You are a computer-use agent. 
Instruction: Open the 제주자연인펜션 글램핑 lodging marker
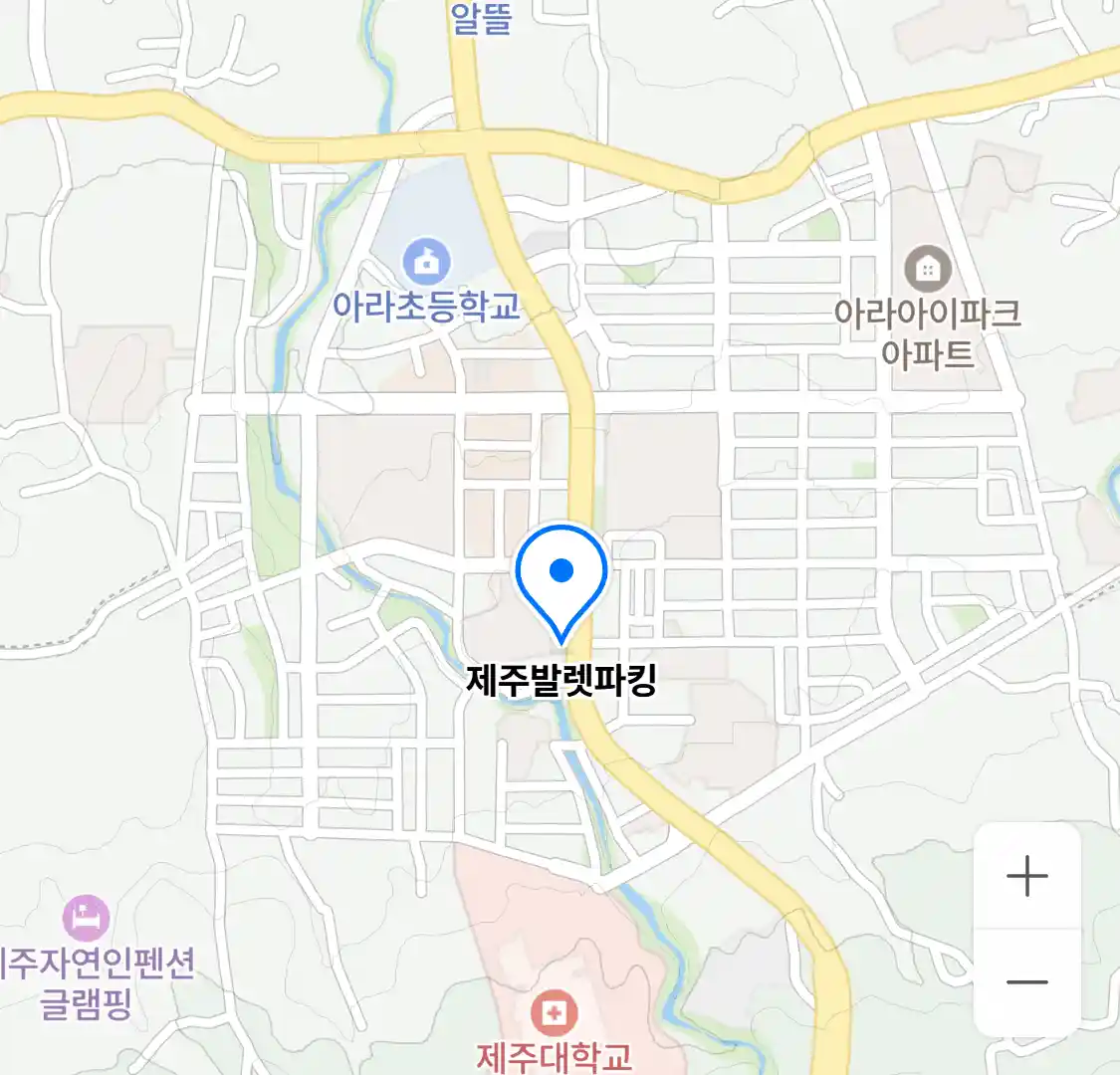86,918
